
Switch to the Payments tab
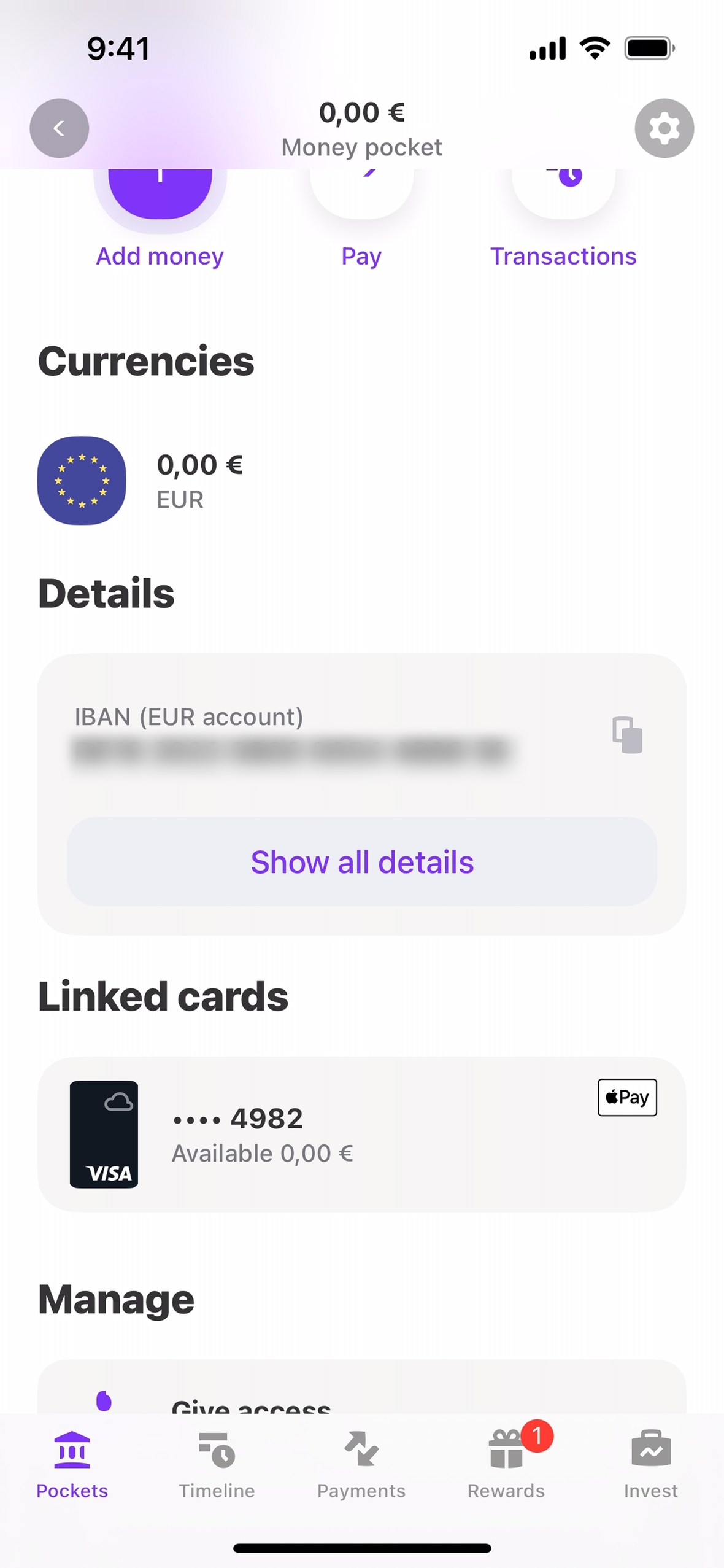point(361,1465)
